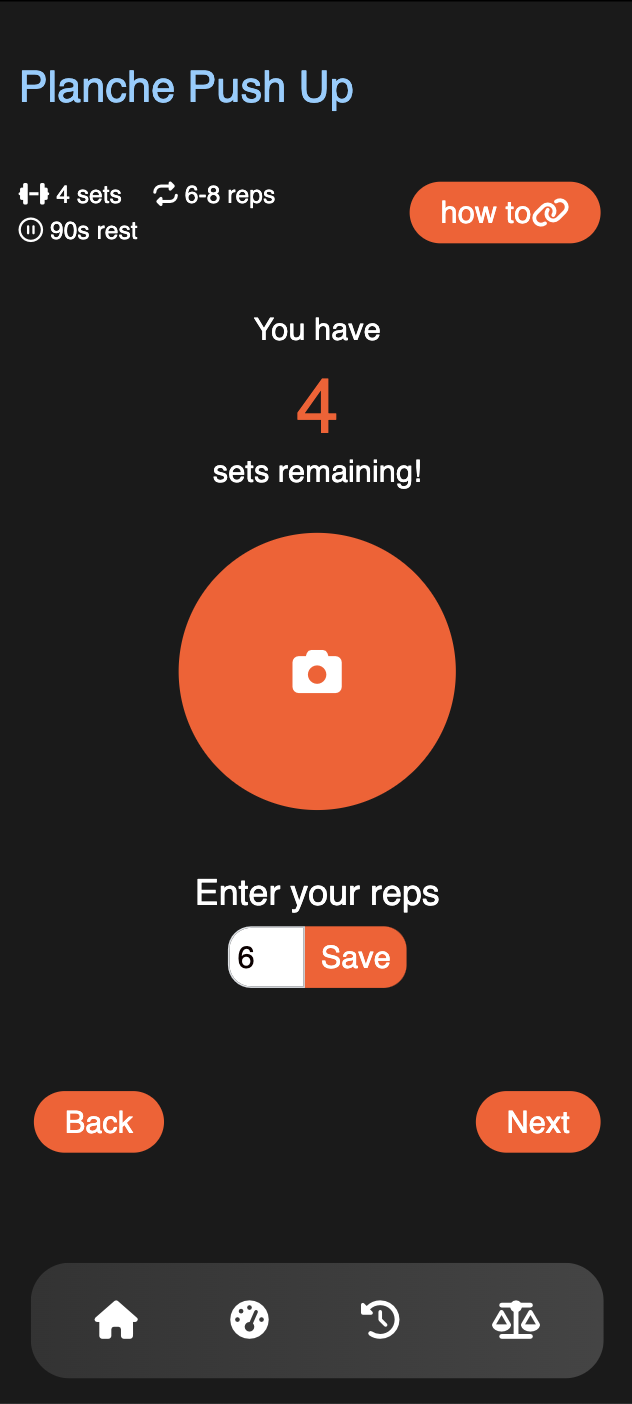Open the how to link
632x1404 pixels.
tap(504, 212)
